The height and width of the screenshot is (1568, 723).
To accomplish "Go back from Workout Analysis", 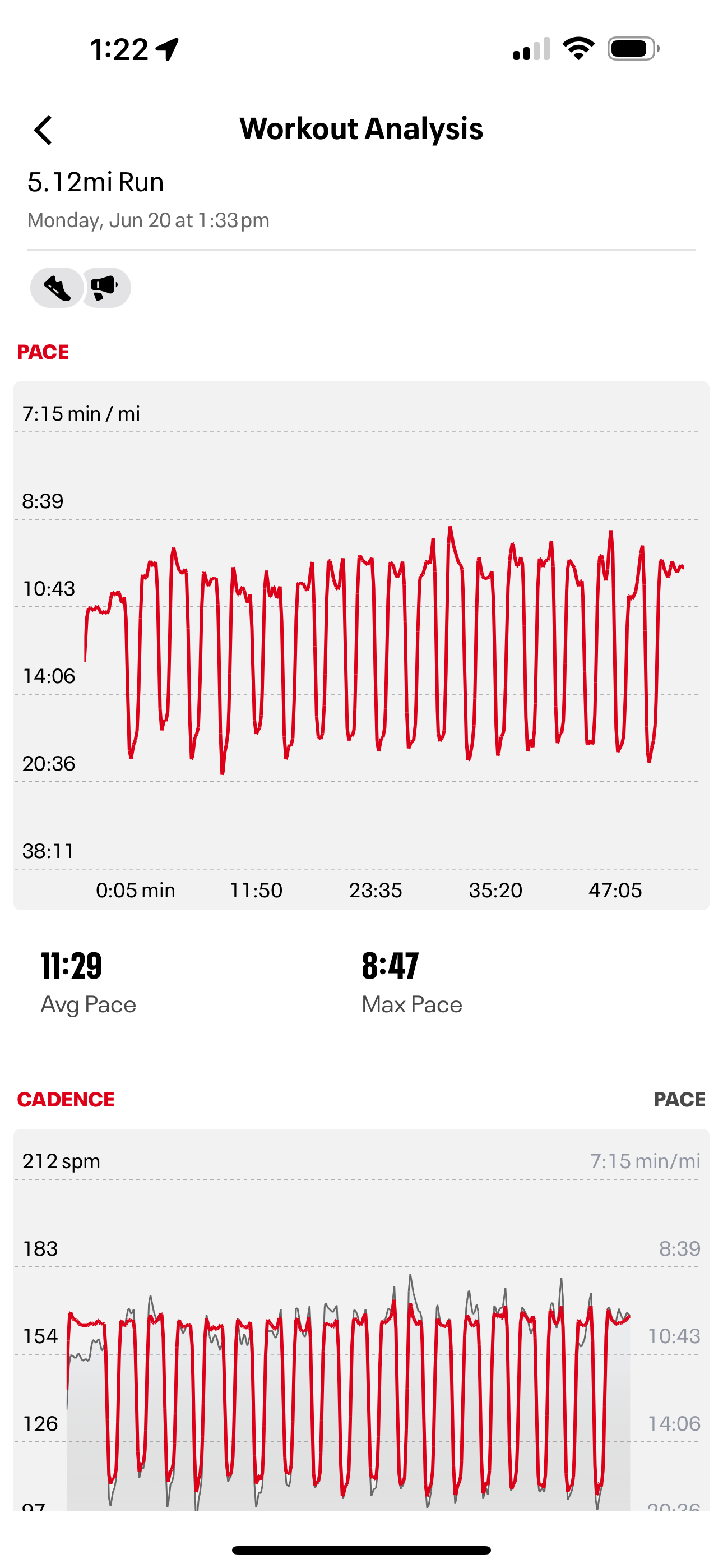I will pos(43,130).
